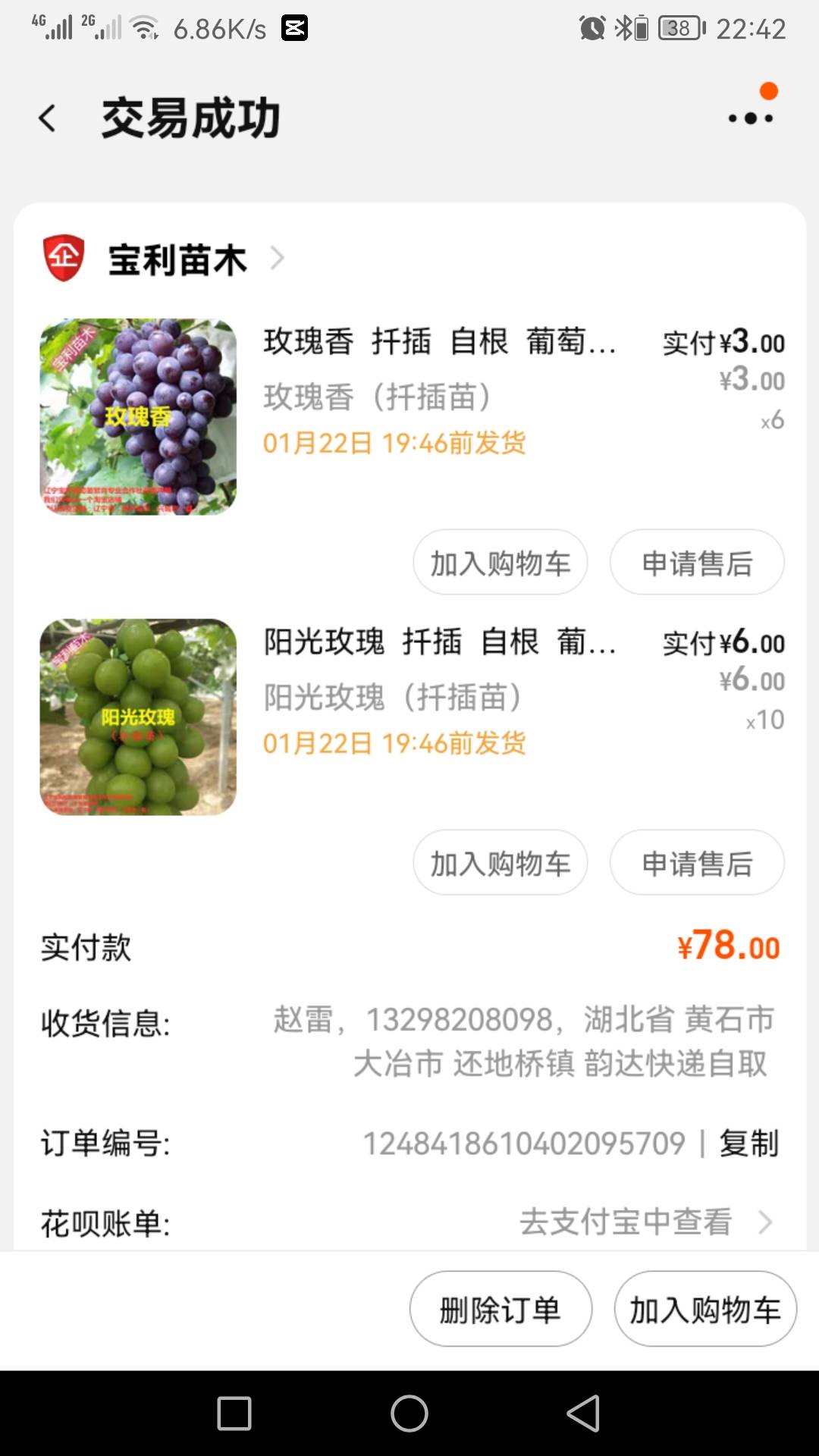Open the 宝利苗木 store page
The width and height of the screenshot is (819, 1456).
pyautogui.click(x=177, y=259)
